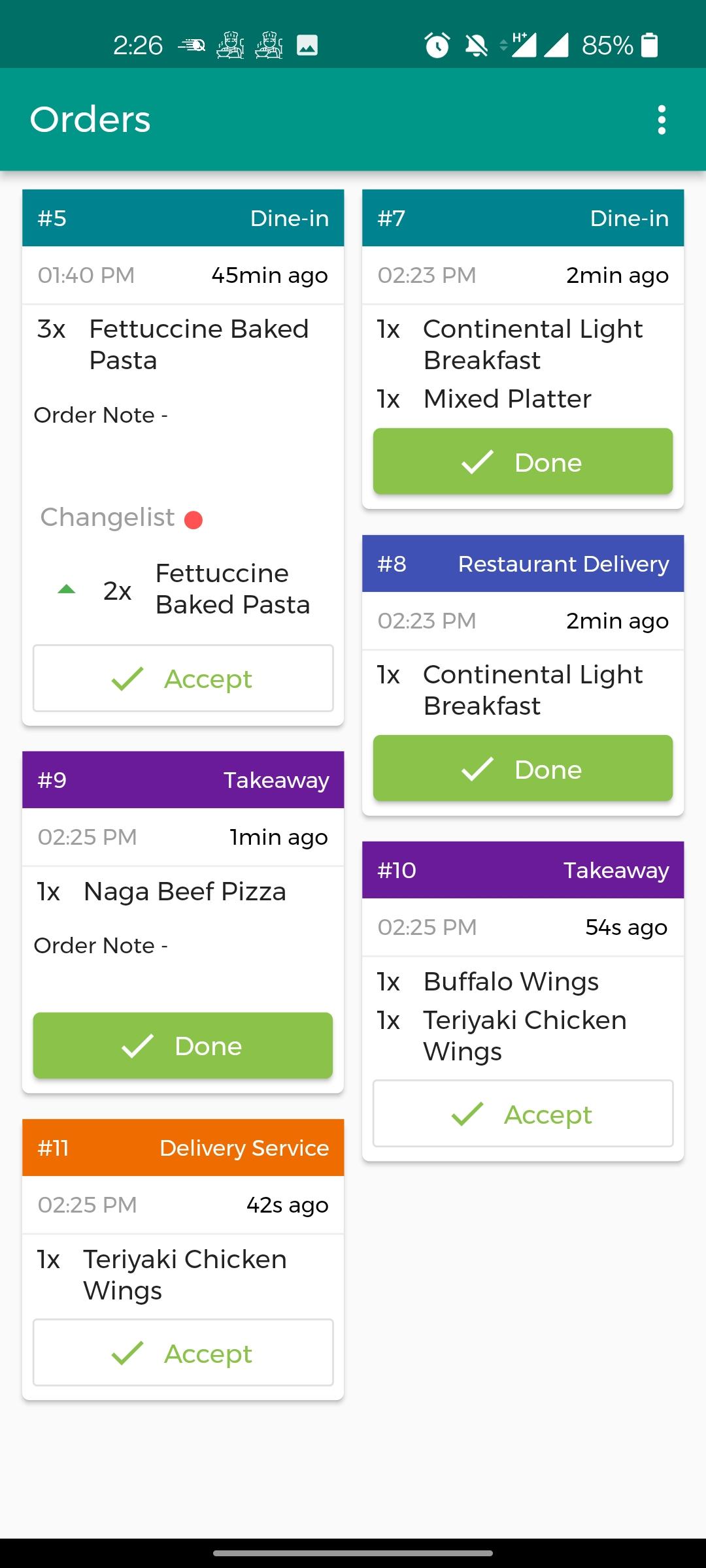Viewport: 706px width, 1568px height.
Task: Open order #8 Restaurant Delivery header
Action: pos(523,564)
